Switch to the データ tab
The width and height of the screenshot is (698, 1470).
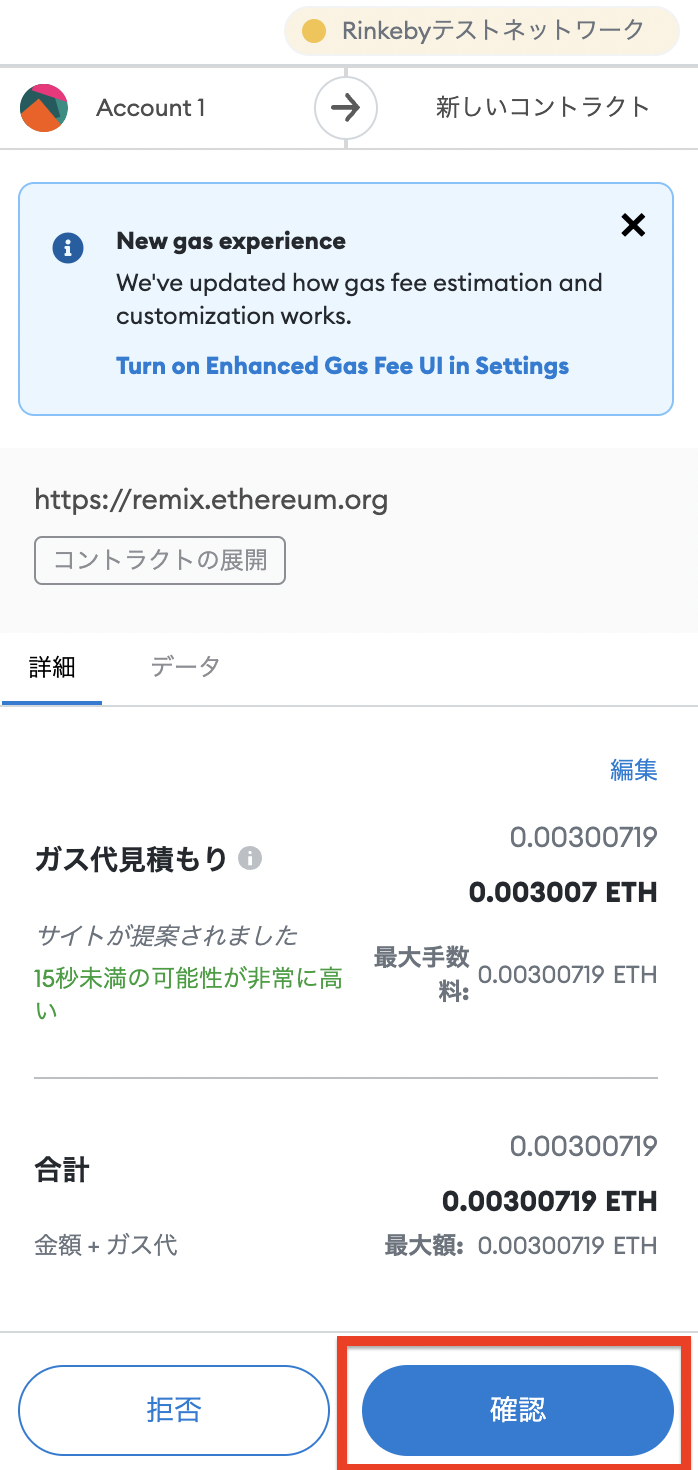[x=185, y=667]
